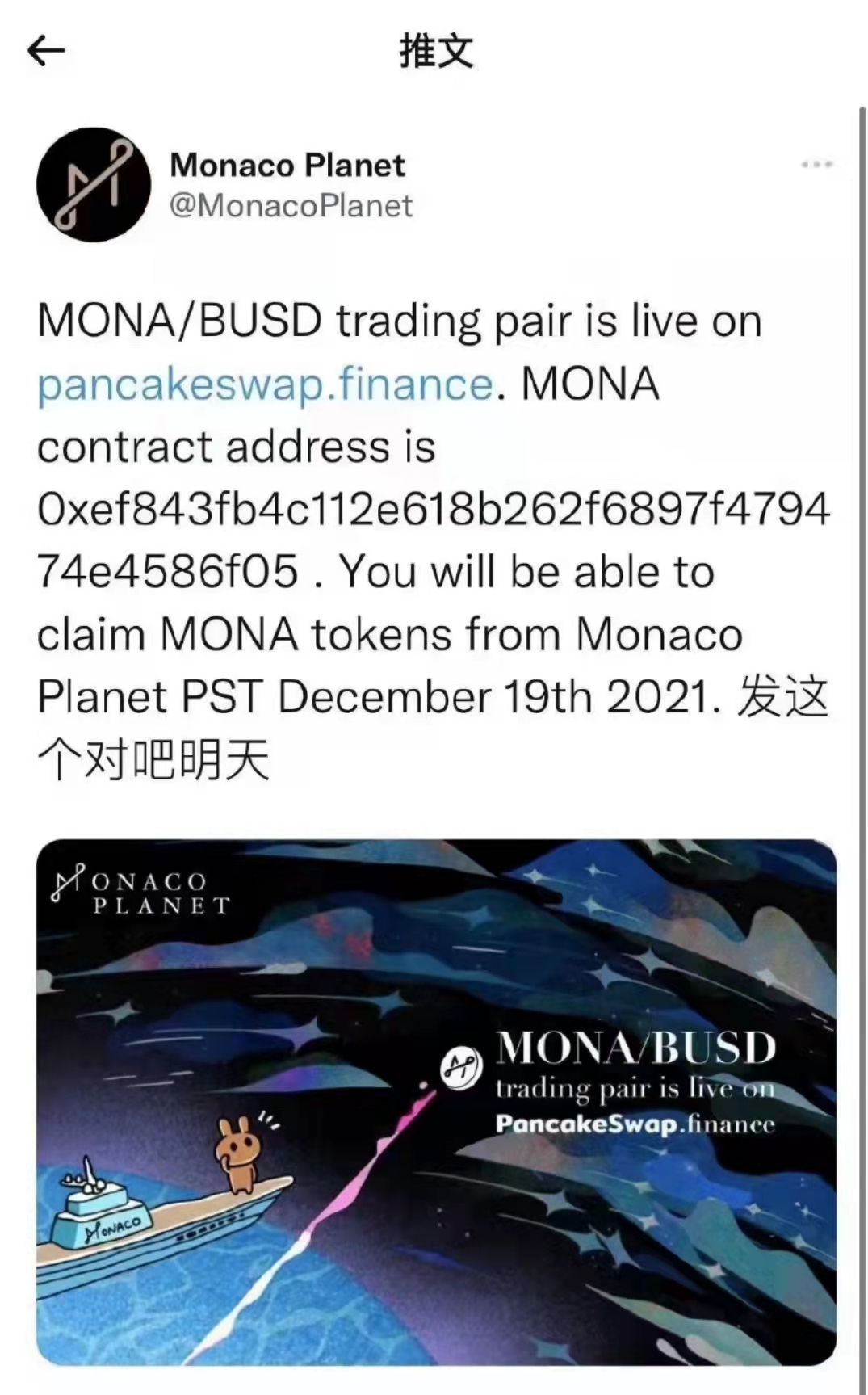The width and height of the screenshot is (868, 1395).
Task: Open the tweet's three-dot overflow menu
Action: pyautogui.click(x=816, y=165)
